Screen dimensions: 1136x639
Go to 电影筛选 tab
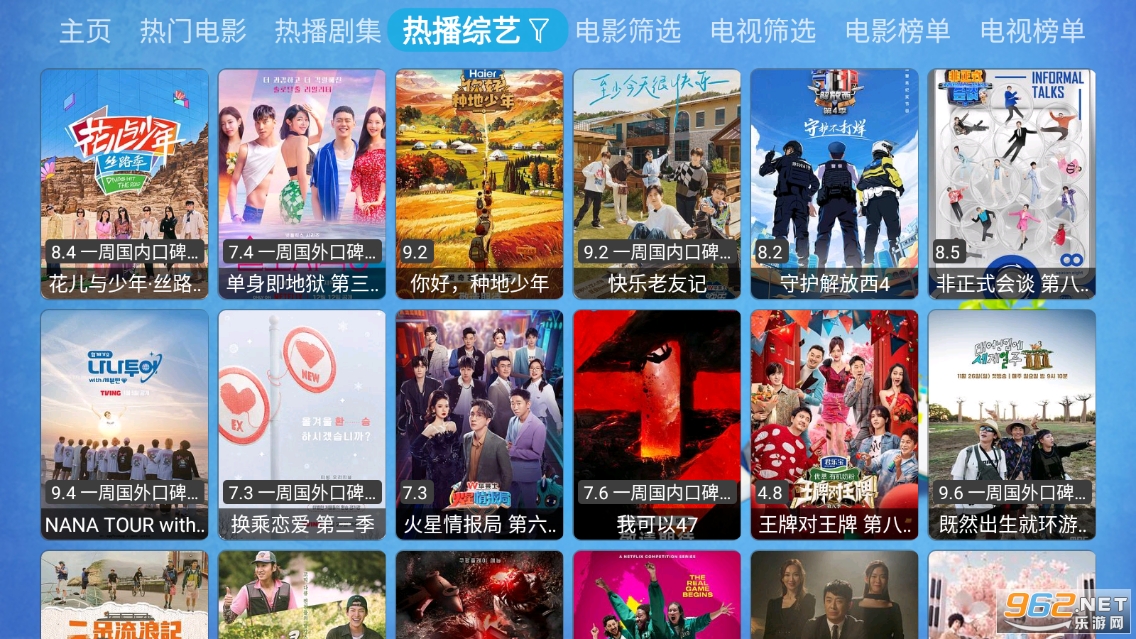pos(628,31)
